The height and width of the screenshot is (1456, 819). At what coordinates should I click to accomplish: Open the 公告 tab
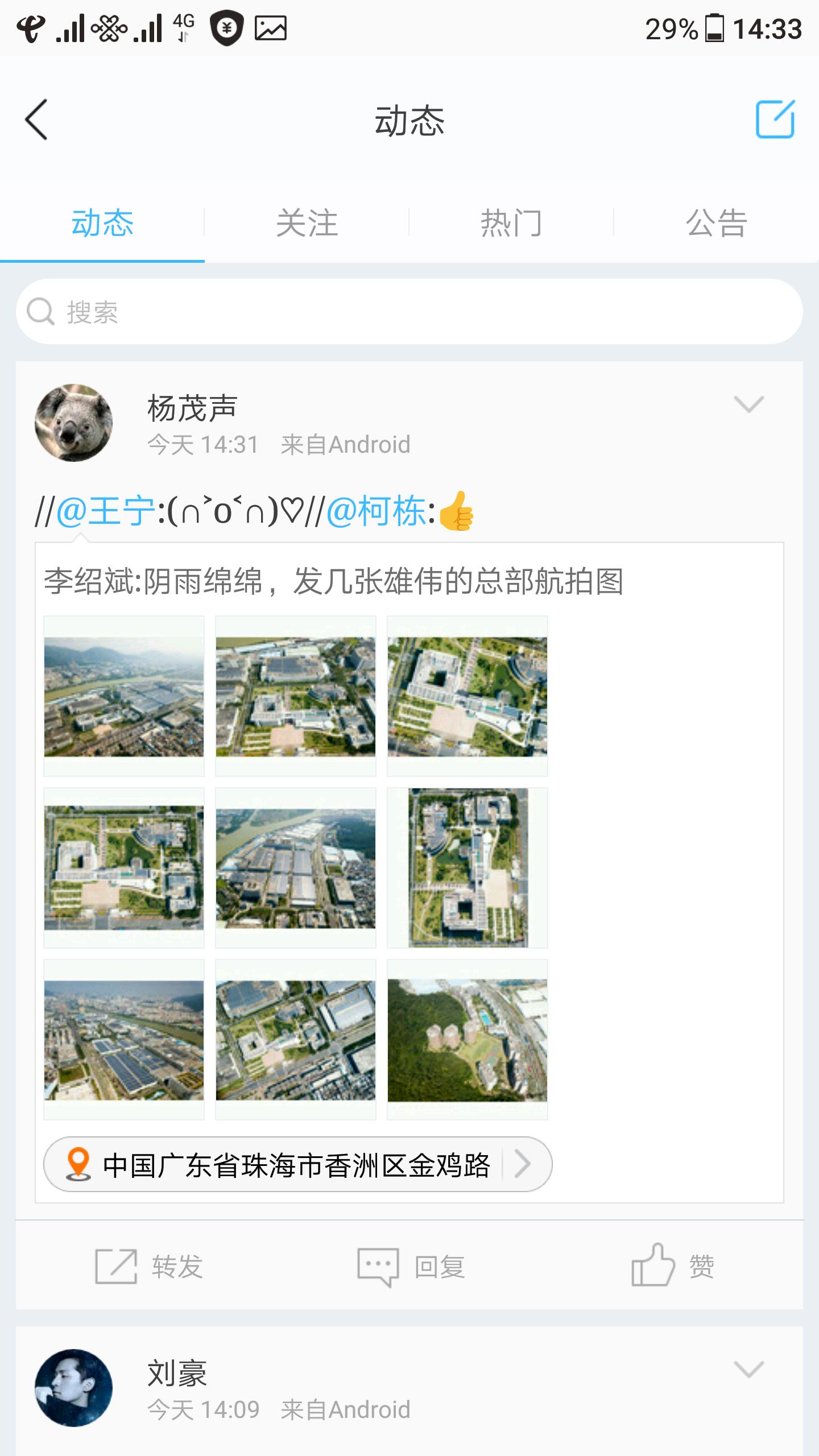point(716,222)
